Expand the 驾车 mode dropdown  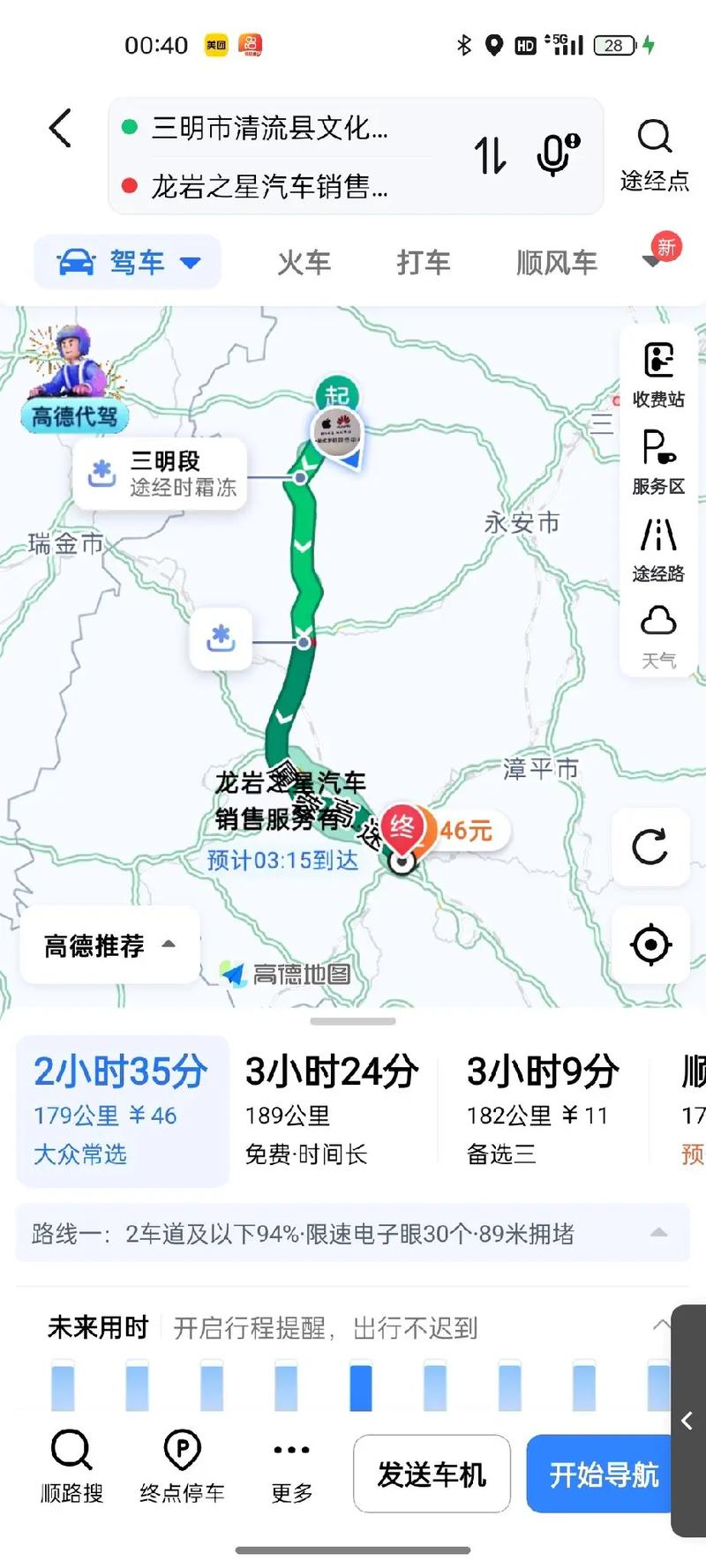126,261
